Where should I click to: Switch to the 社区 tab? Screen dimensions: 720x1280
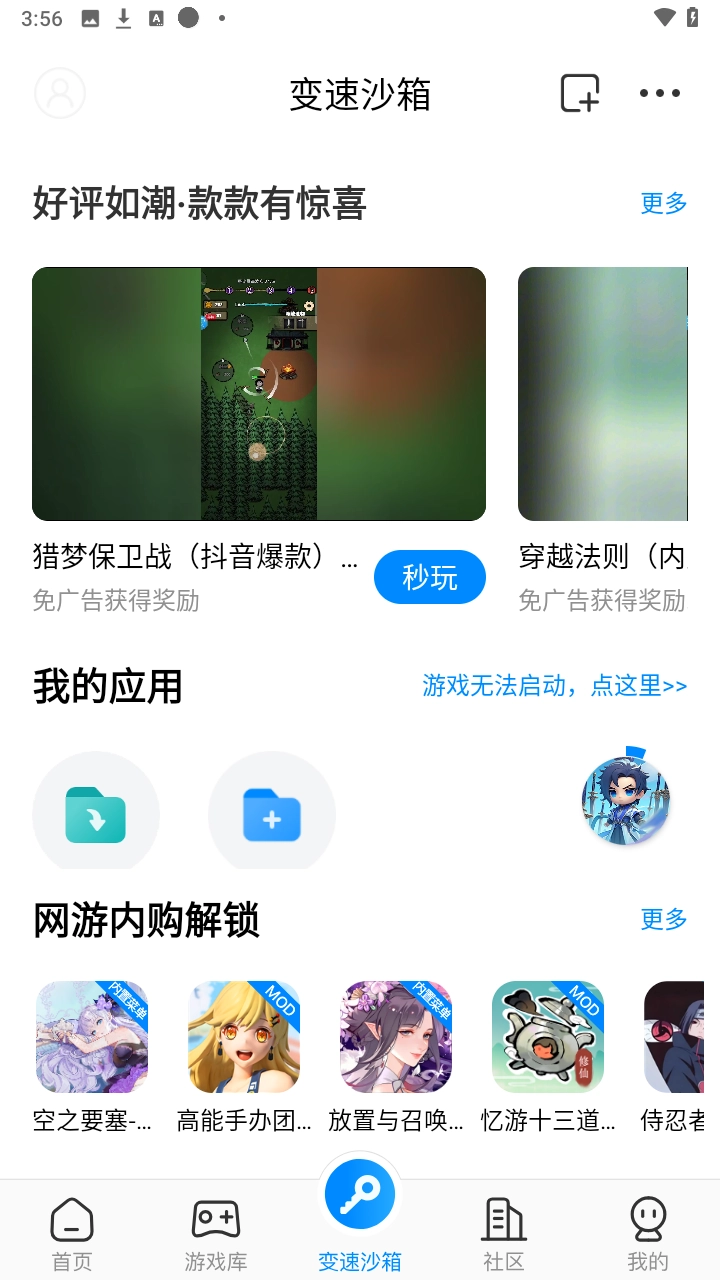[x=504, y=1235]
